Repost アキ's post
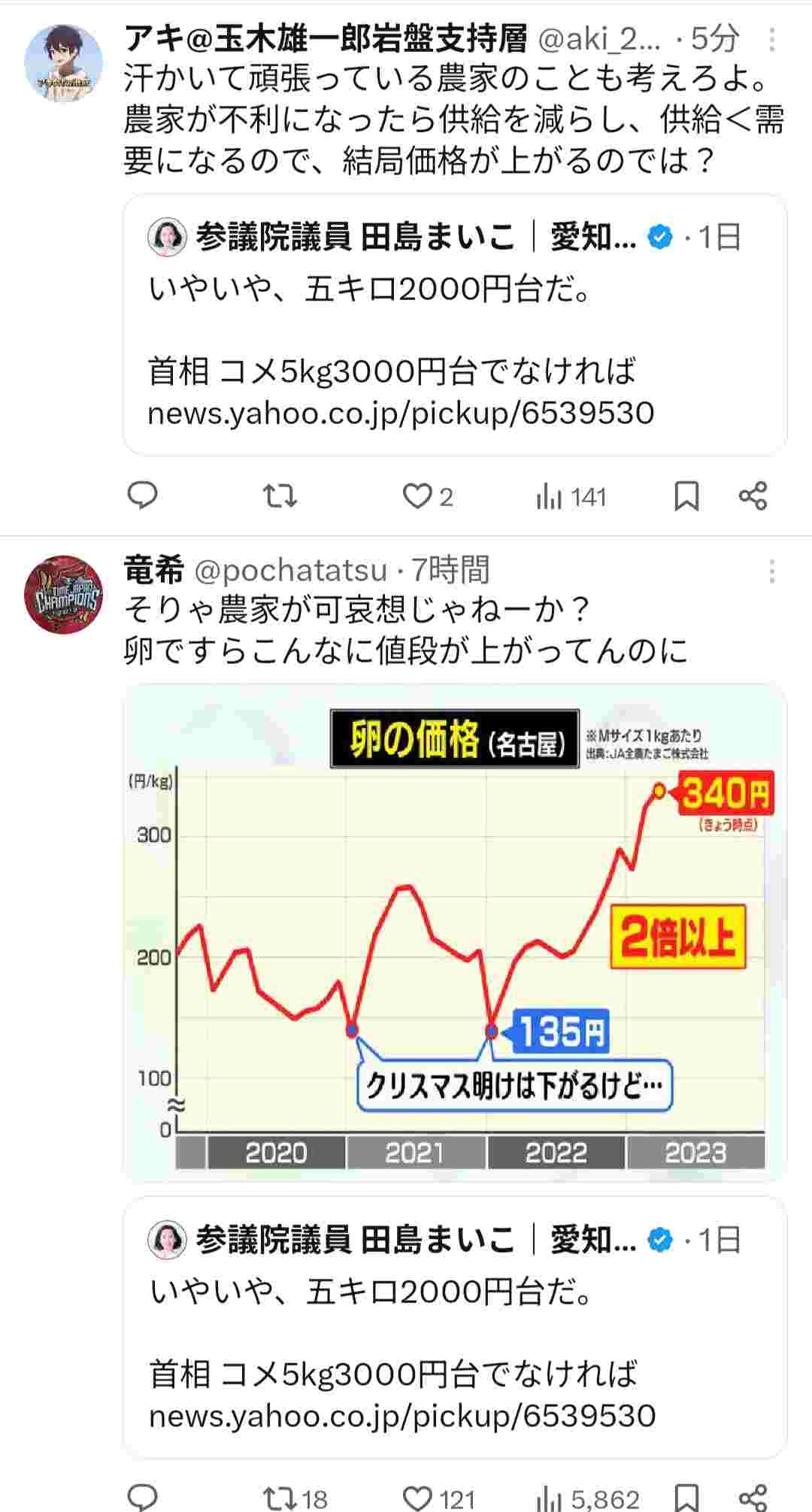This screenshot has width=812, height=1512. 280,496
